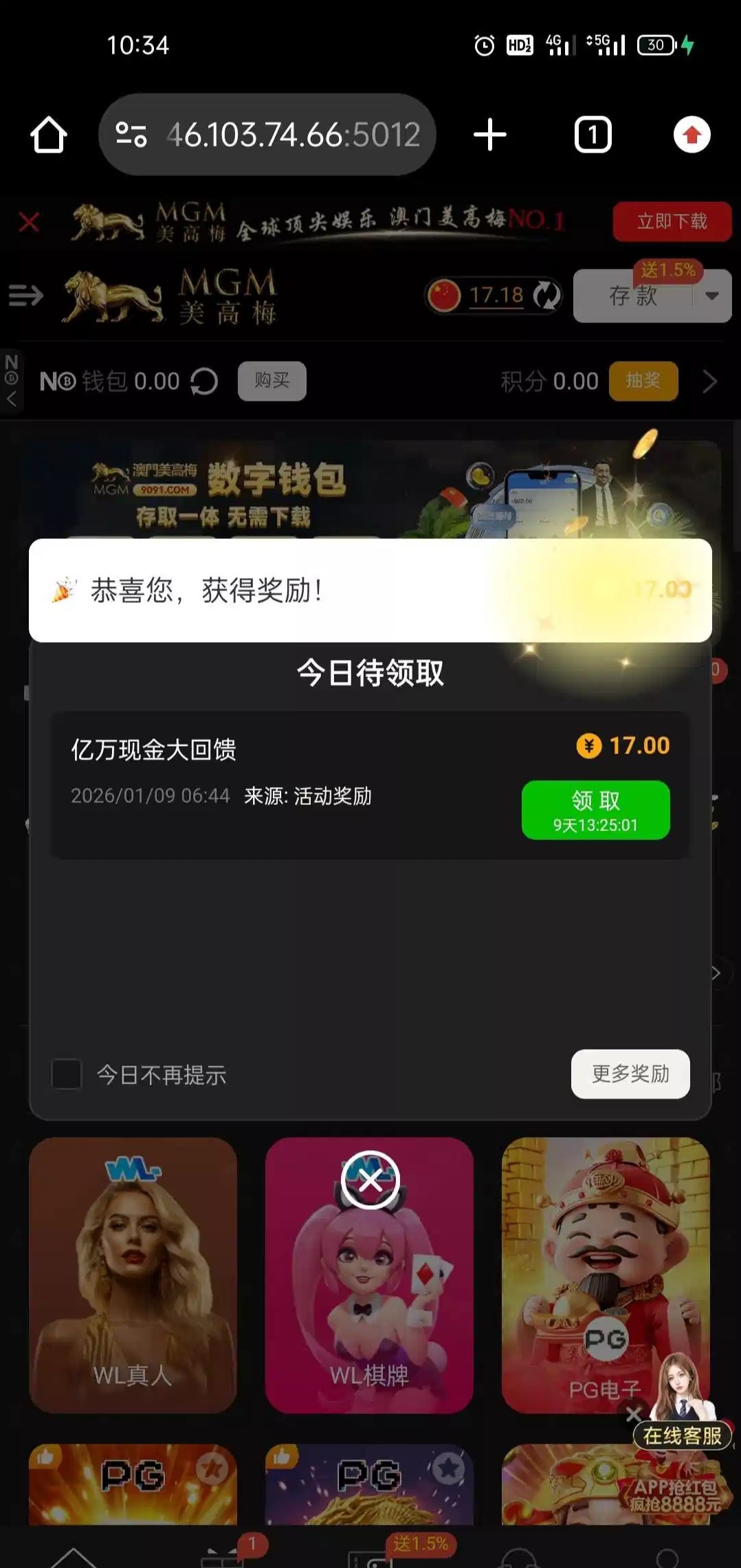
Task: Close the reward popup with the X circle
Action: (x=370, y=1180)
